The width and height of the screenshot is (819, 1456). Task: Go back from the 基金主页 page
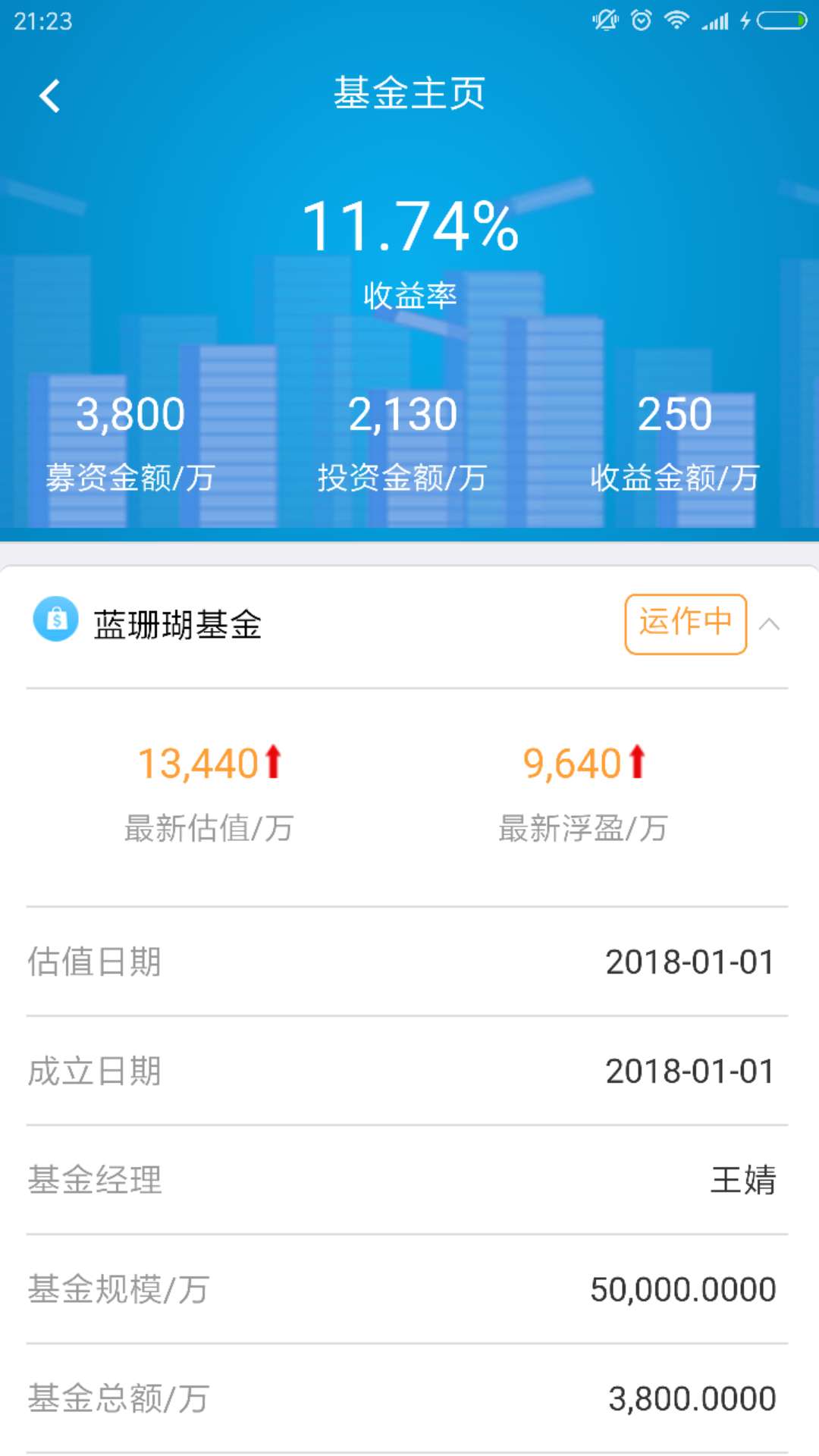coord(50,96)
